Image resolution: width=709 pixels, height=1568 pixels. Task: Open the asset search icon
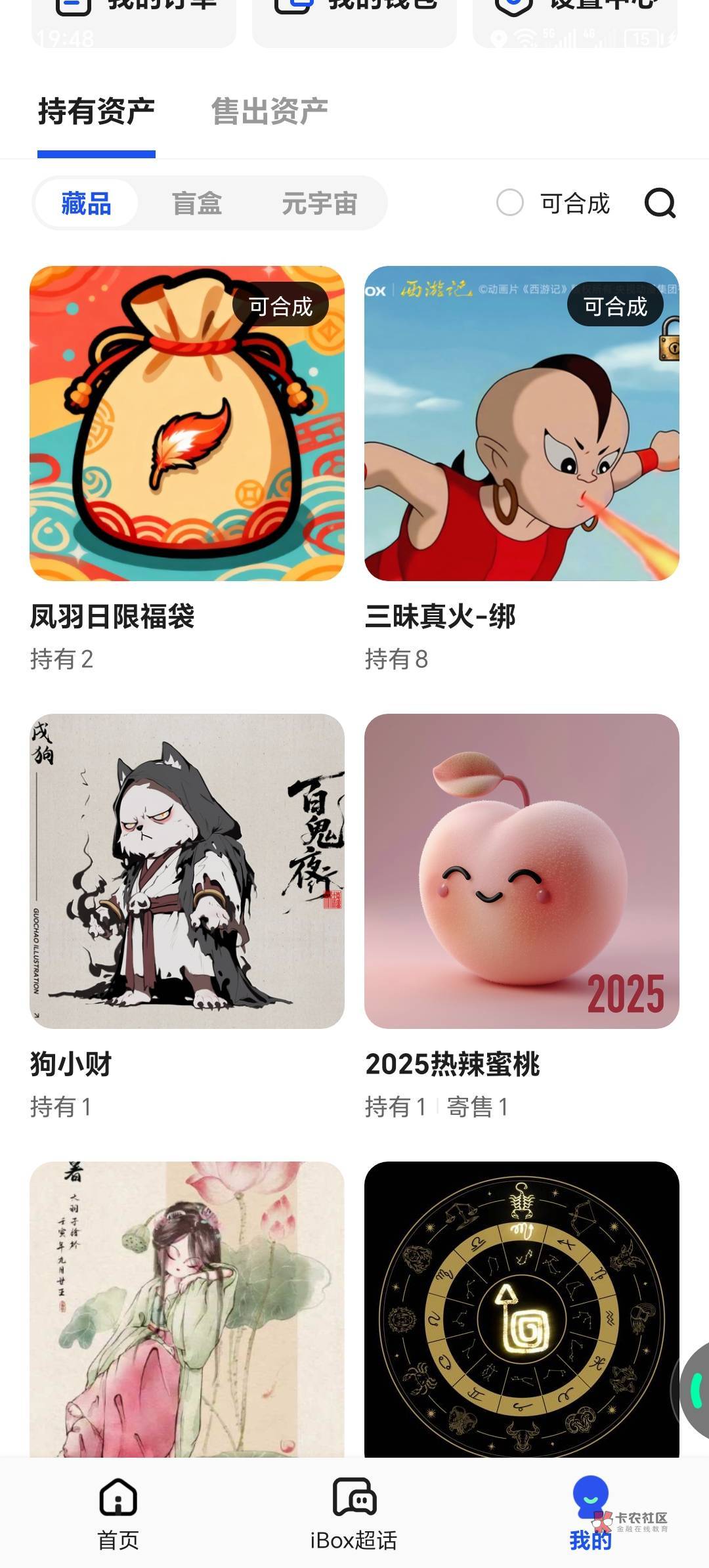(x=660, y=203)
